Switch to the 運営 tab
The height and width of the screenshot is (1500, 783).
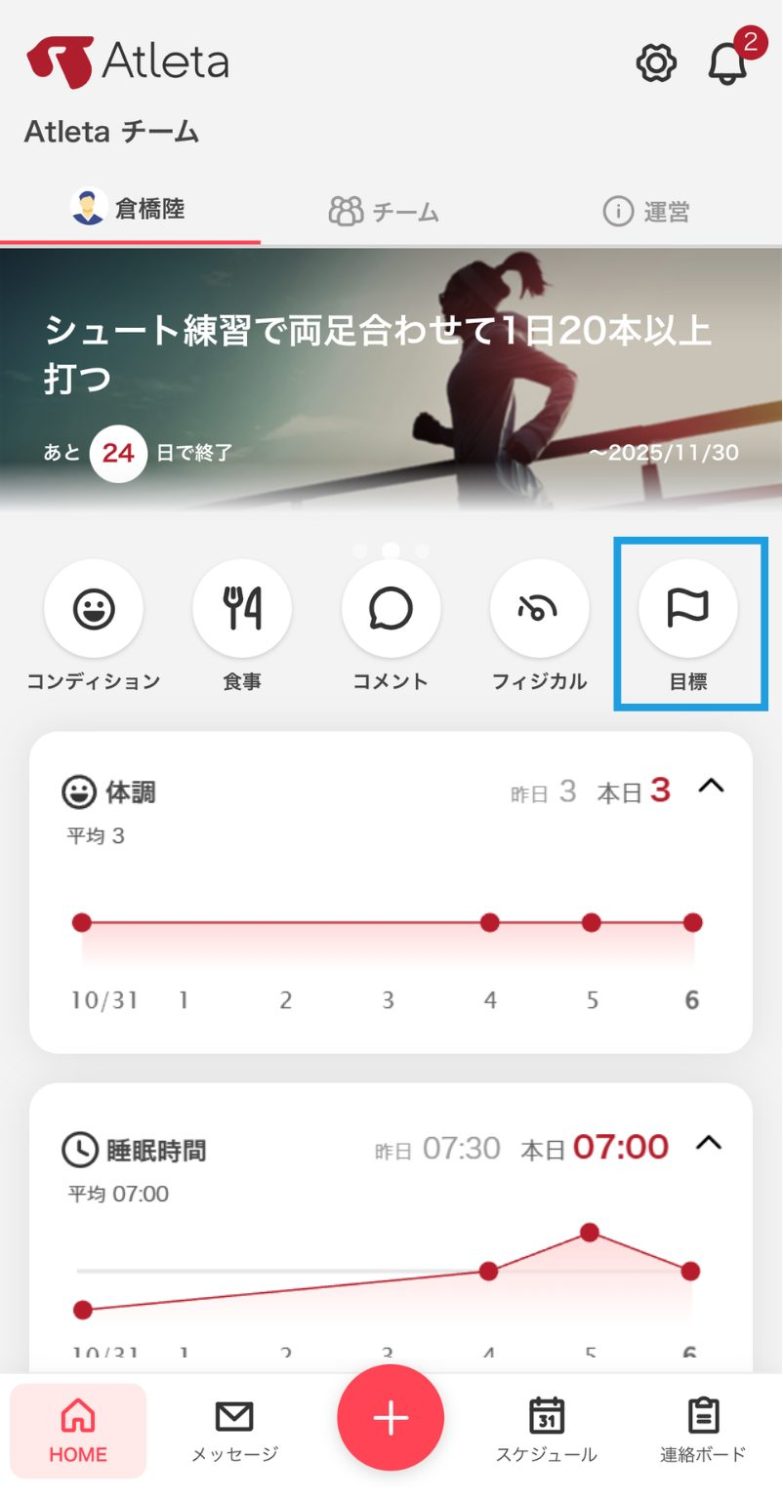[x=647, y=211]
